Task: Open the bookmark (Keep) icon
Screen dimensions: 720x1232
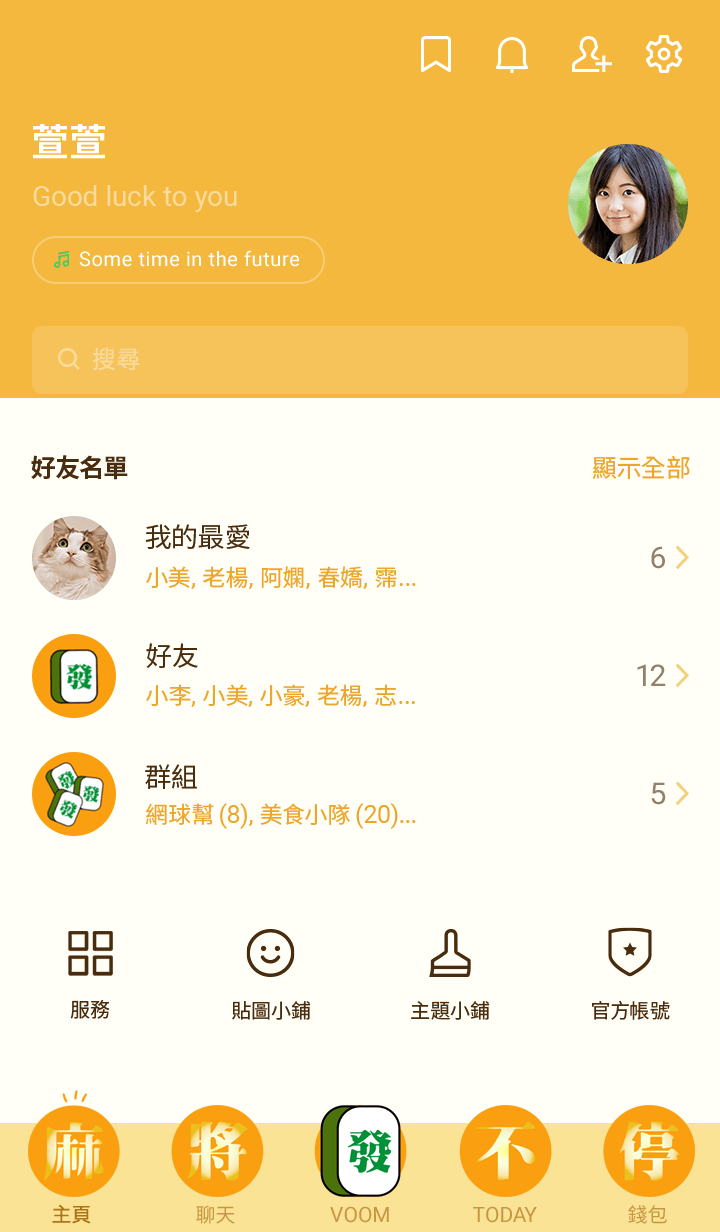Action: [436, 55]
